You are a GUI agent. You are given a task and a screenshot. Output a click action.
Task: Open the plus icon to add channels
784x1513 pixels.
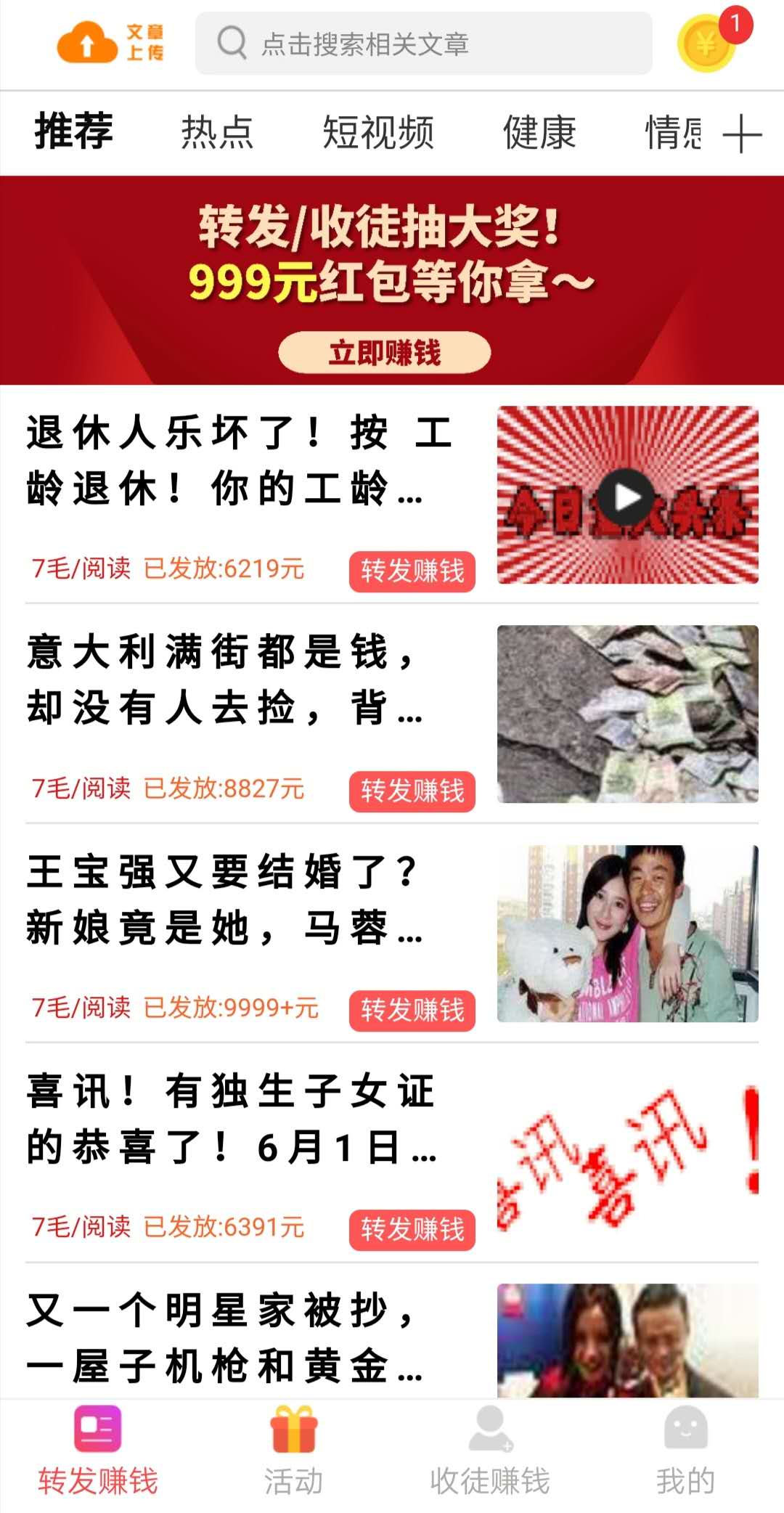click(x=742, y=134)
